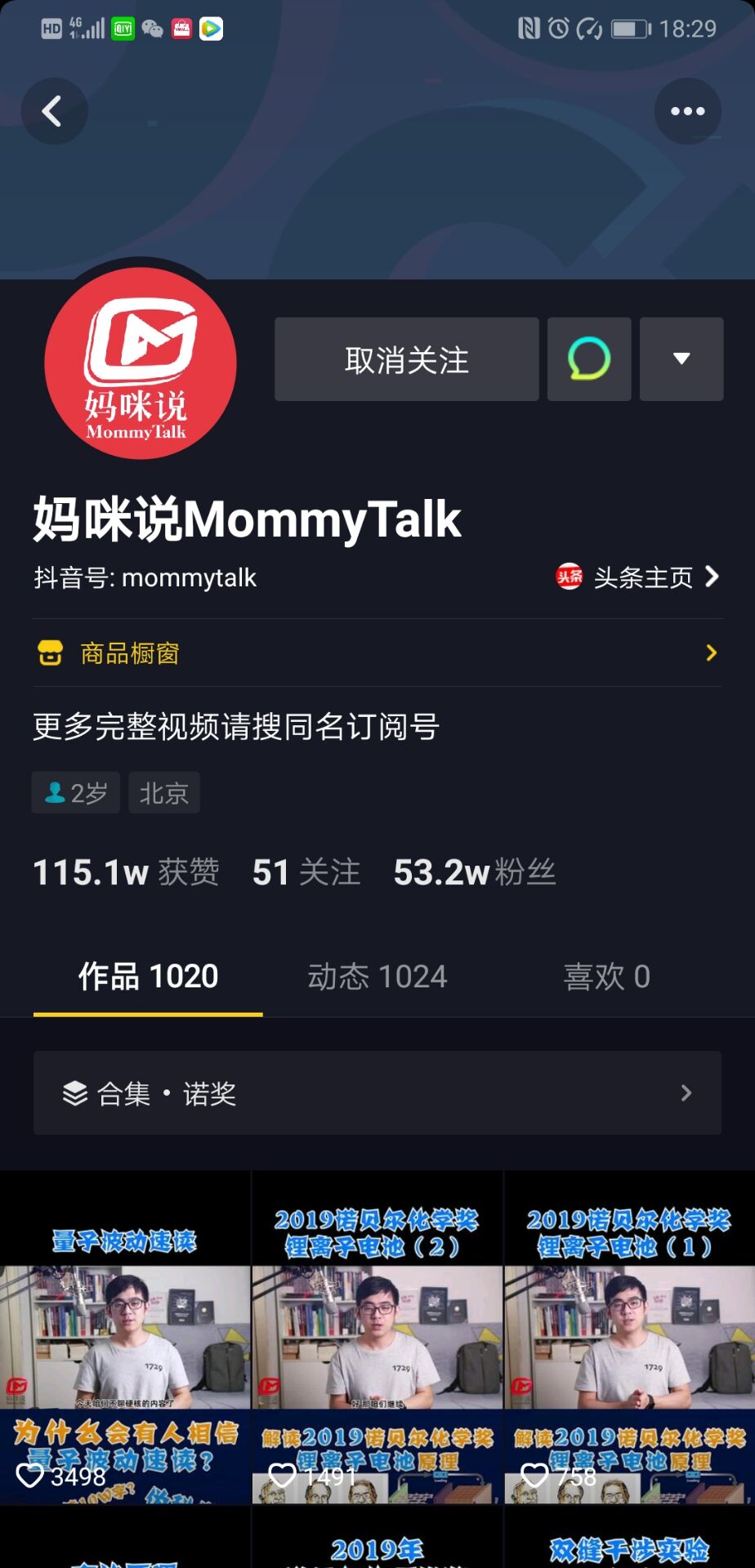The width and height of the screenshot is (755, 1568).
Task: Open the 合集・诺奖 collection
Action: point(377,1093)
